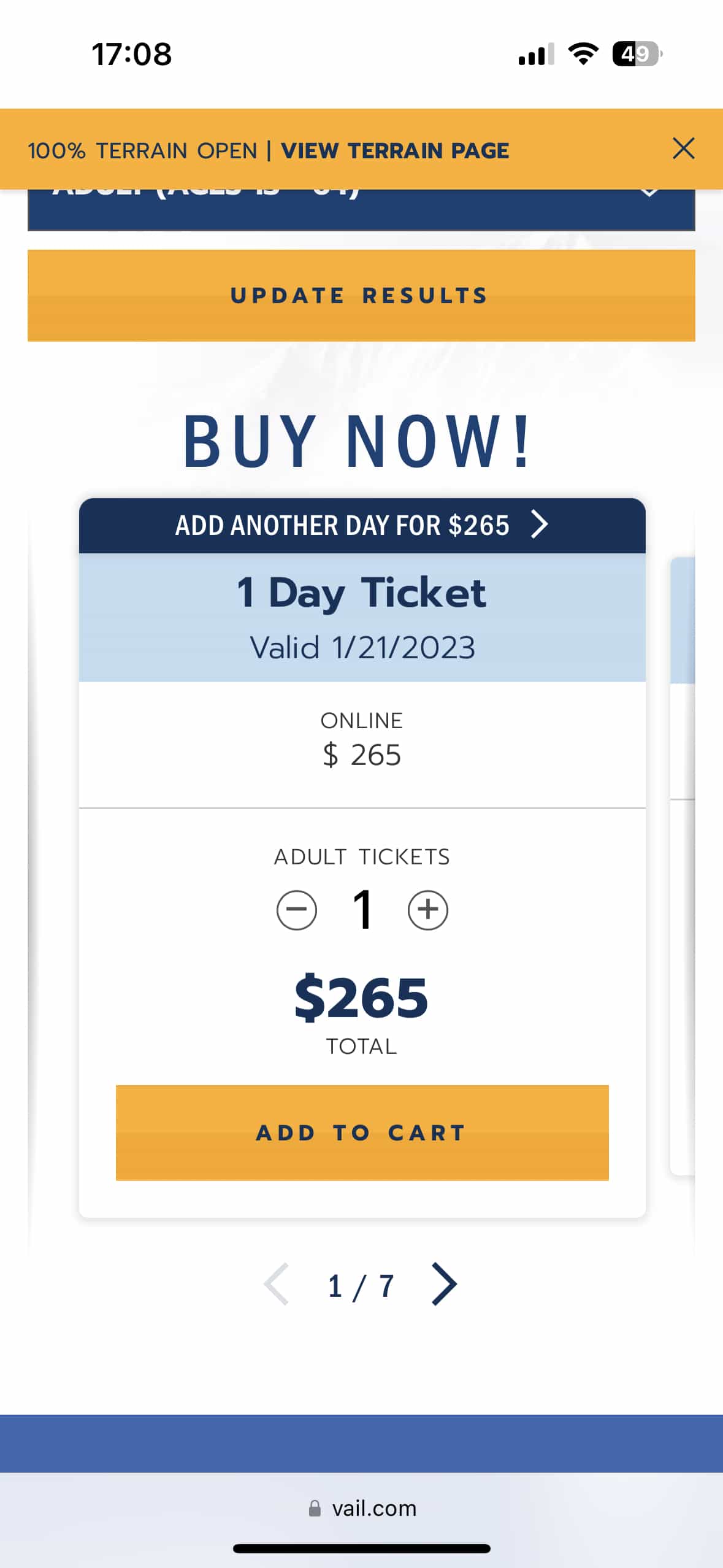Open the Adult ages dropdown

(361, 210)
